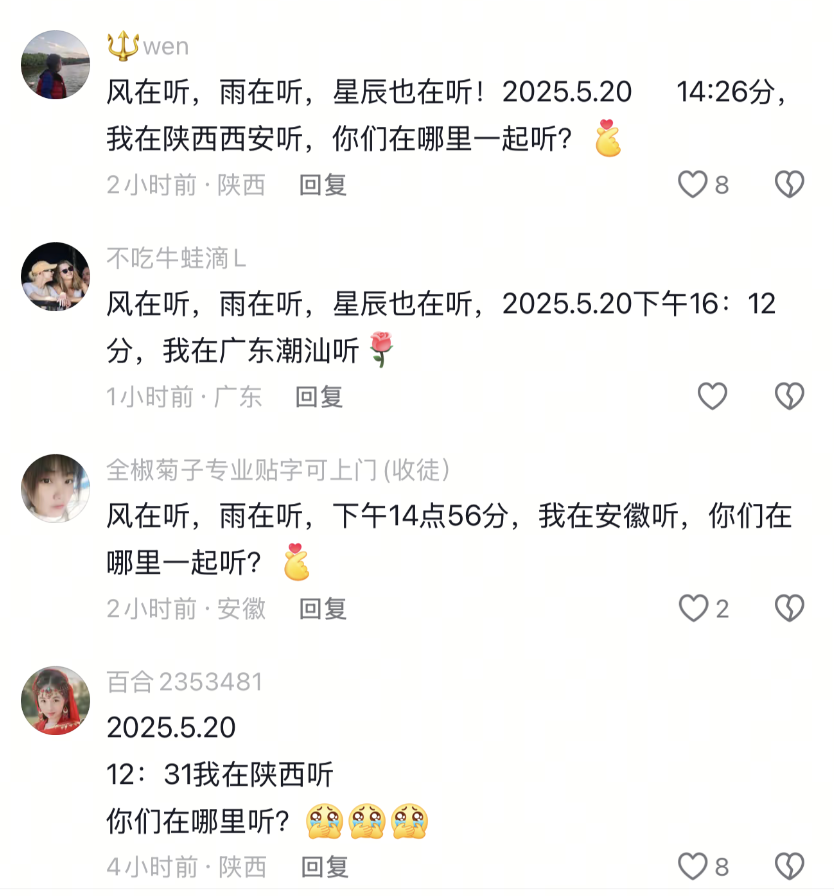Open the username 百合 2353481
834x896 pixels.
[x=184, y=682]
